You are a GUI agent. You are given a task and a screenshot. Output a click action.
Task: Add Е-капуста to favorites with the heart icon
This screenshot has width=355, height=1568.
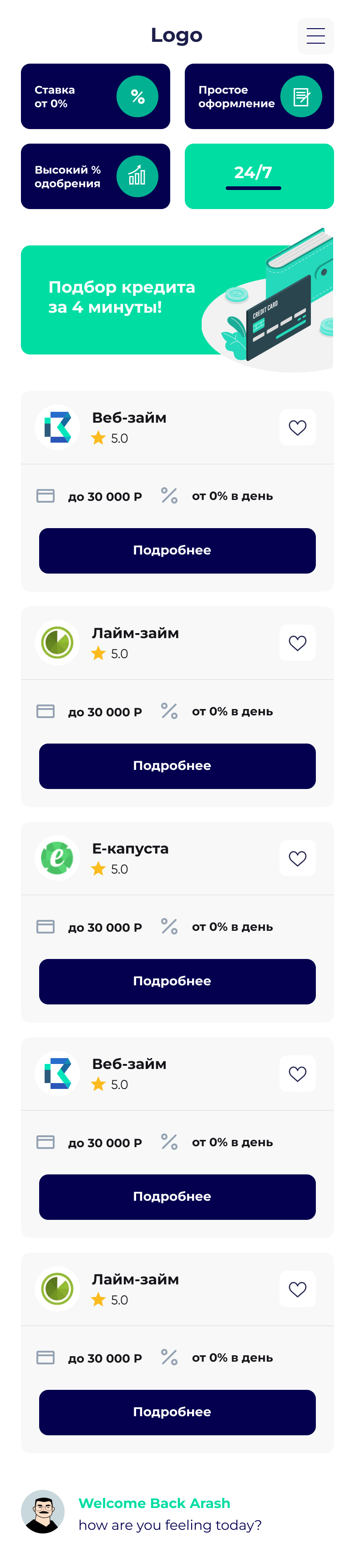pos(297,858)
